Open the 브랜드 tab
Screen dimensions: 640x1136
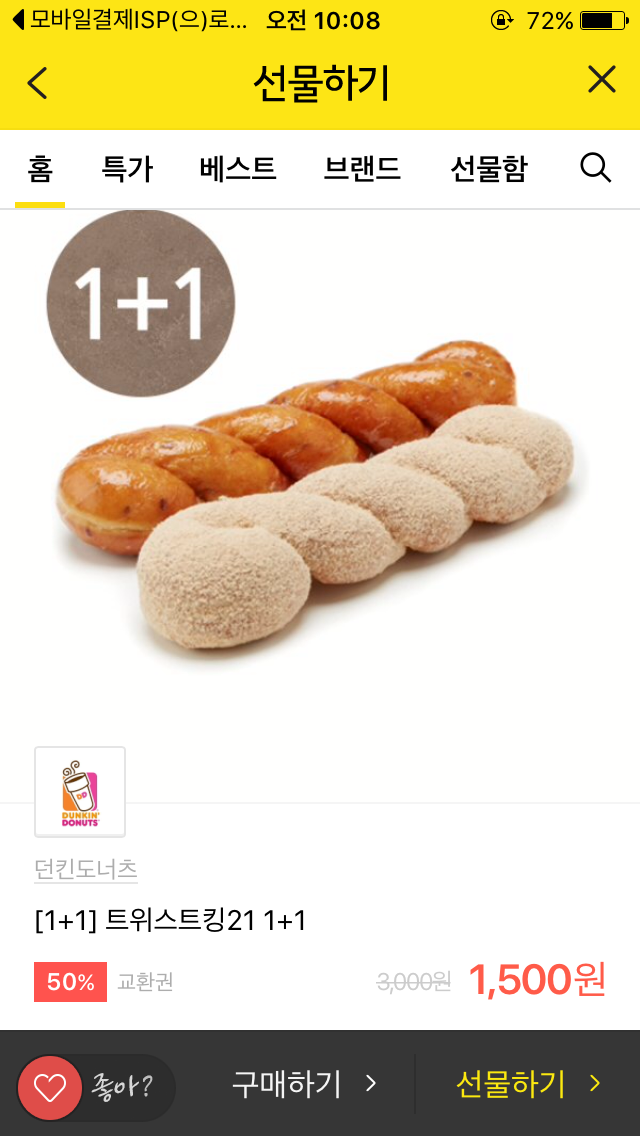pyautogui.click(x=362, y=169)
